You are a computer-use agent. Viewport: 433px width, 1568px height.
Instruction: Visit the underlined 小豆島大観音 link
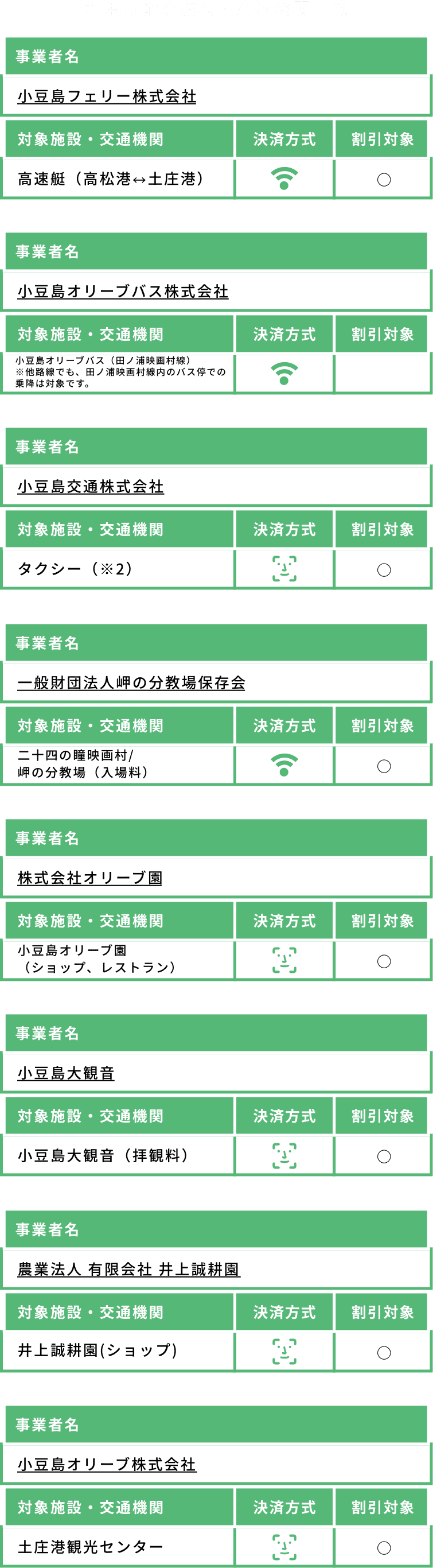tap(66, 1073)
